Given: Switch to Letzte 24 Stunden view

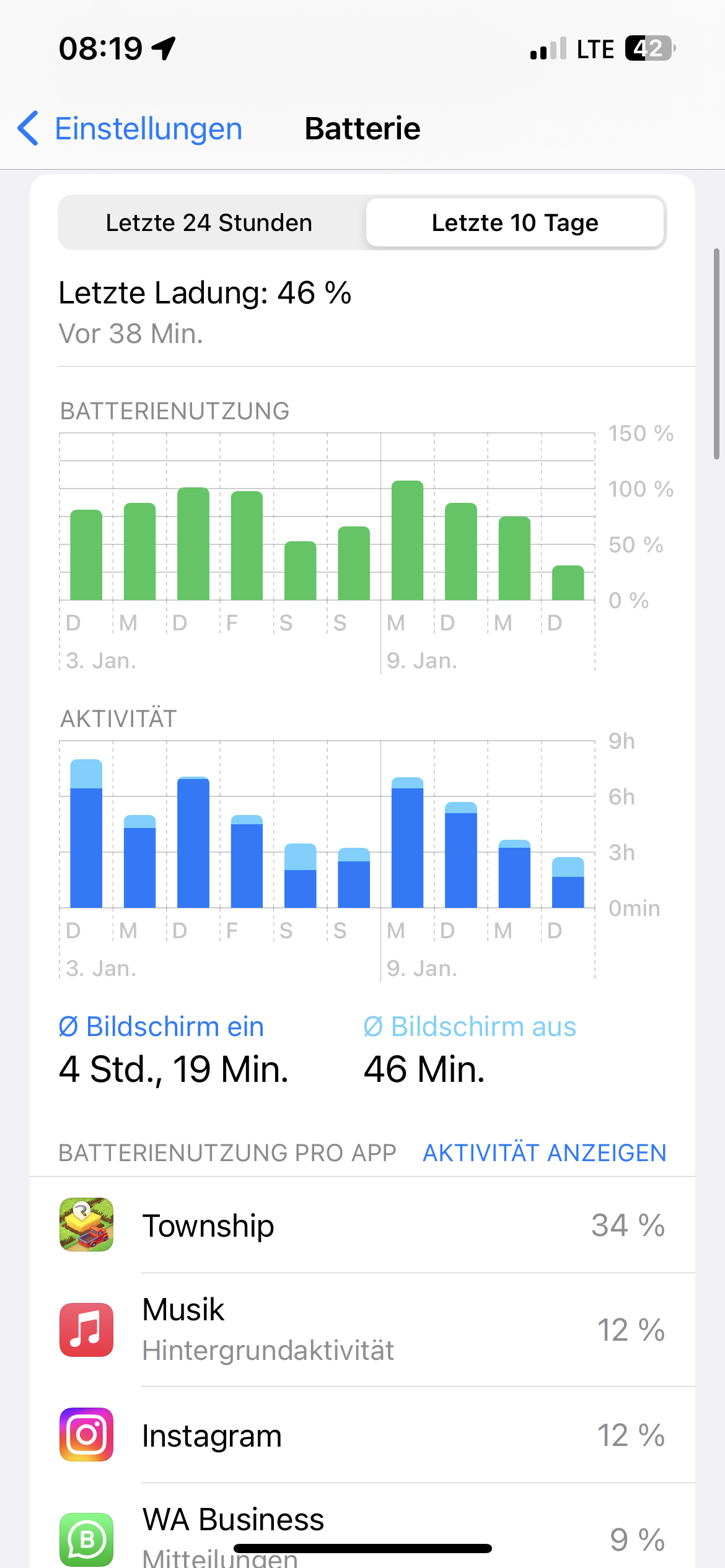Looking at the screenshot, I should point(209,223).
